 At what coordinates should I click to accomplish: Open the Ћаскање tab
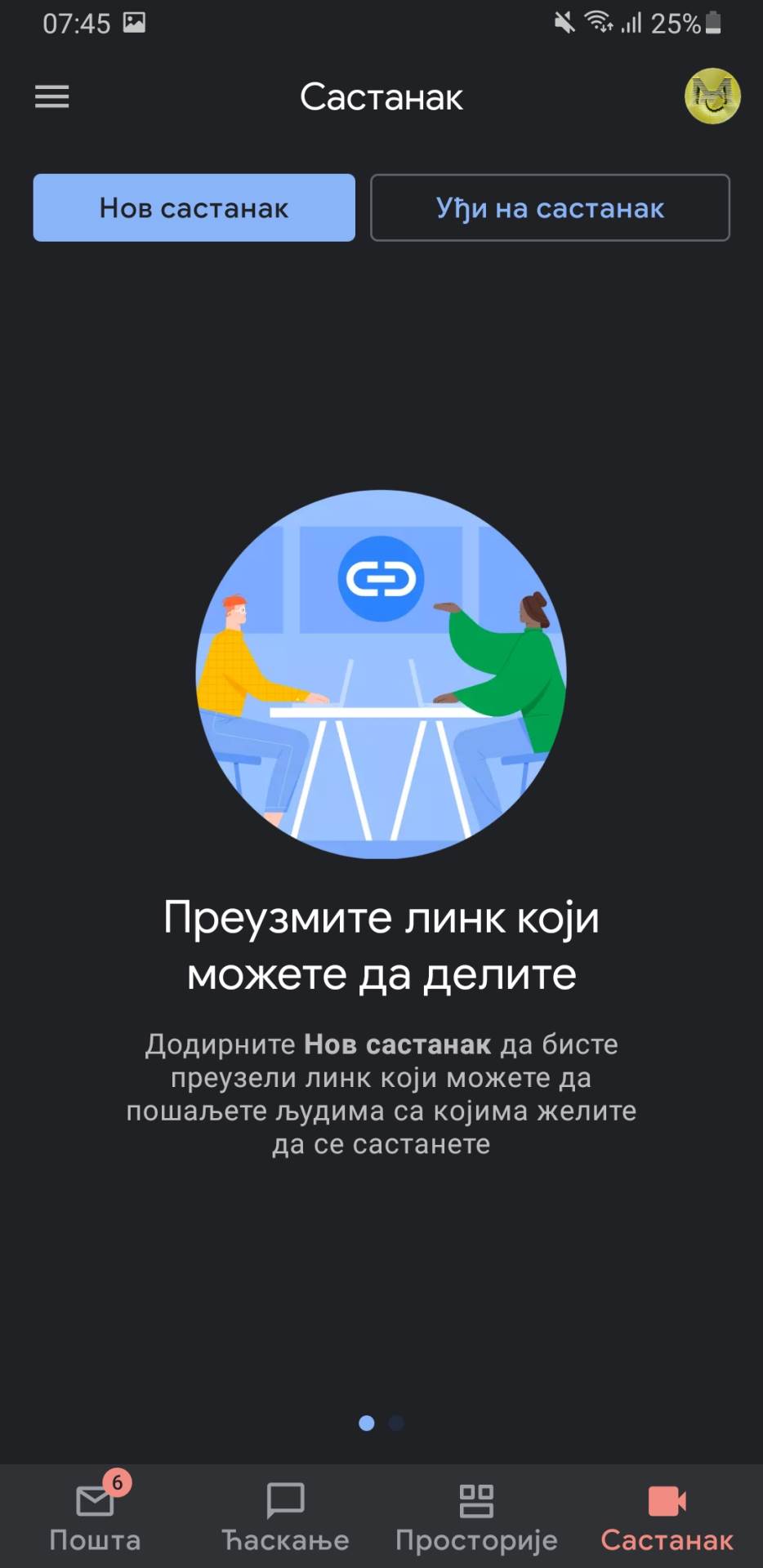point(285,1517)
